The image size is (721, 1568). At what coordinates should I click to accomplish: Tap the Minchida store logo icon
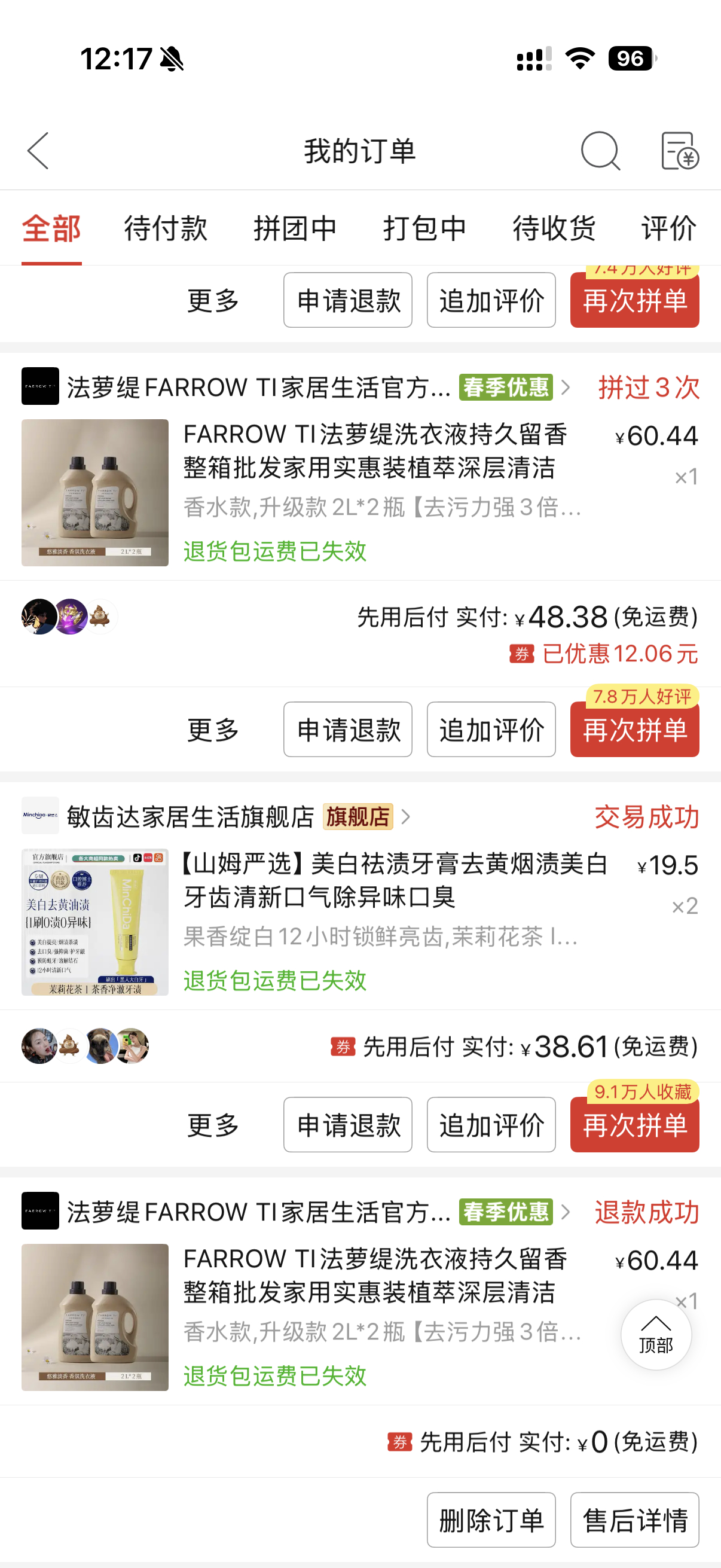coord(40,816)
